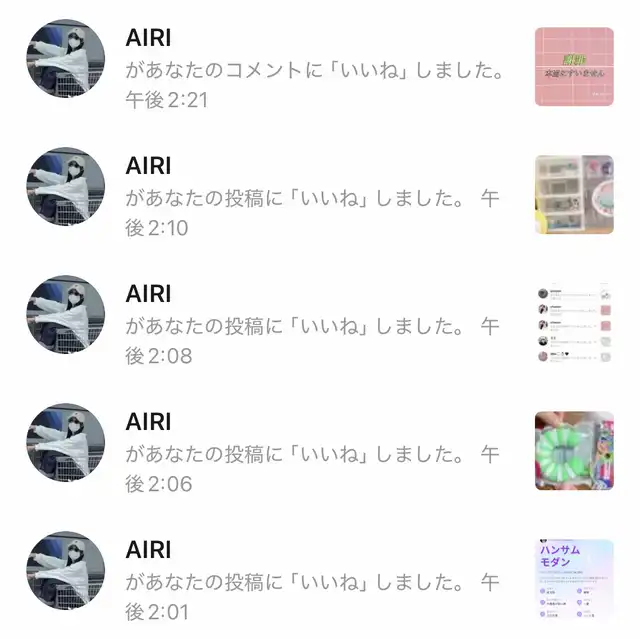Open AIRI's comment like notification from 午後2:21
This screenshot has width=640, height=639.
[312, 72]
